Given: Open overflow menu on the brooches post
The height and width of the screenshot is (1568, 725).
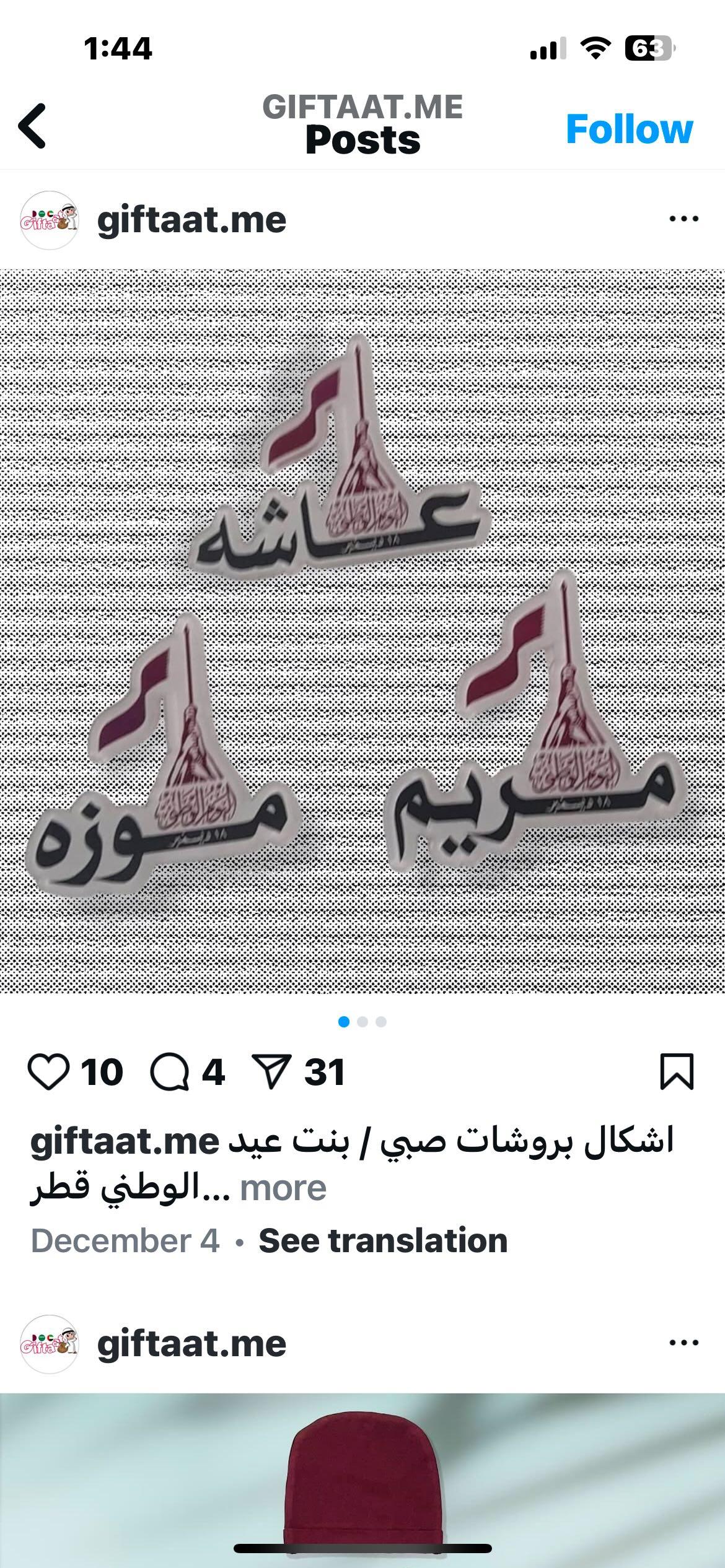Looking at the screenshot, I should point(684,219).
